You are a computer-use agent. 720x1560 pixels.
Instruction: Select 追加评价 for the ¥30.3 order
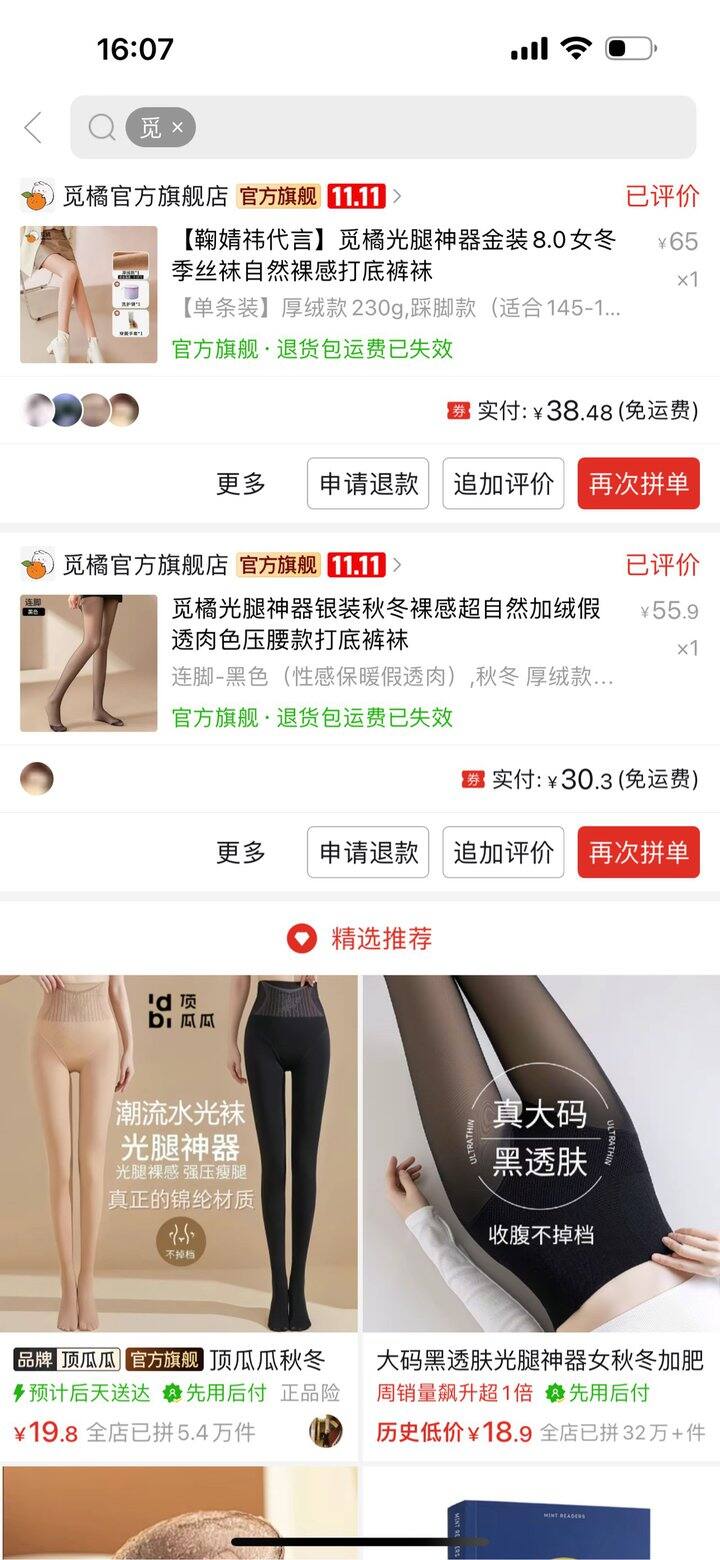tap(503, 852)
